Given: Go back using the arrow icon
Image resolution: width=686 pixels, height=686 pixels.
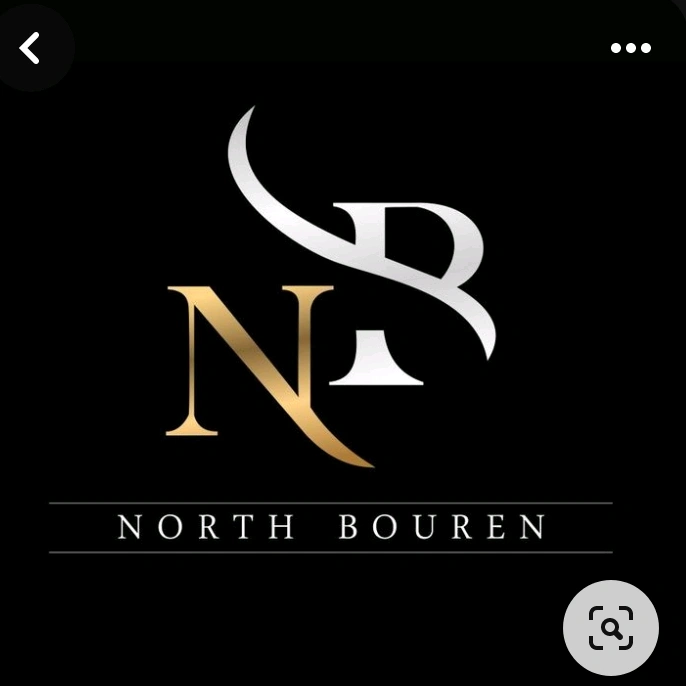Looking at the screenshot, I should pos(31,47).
